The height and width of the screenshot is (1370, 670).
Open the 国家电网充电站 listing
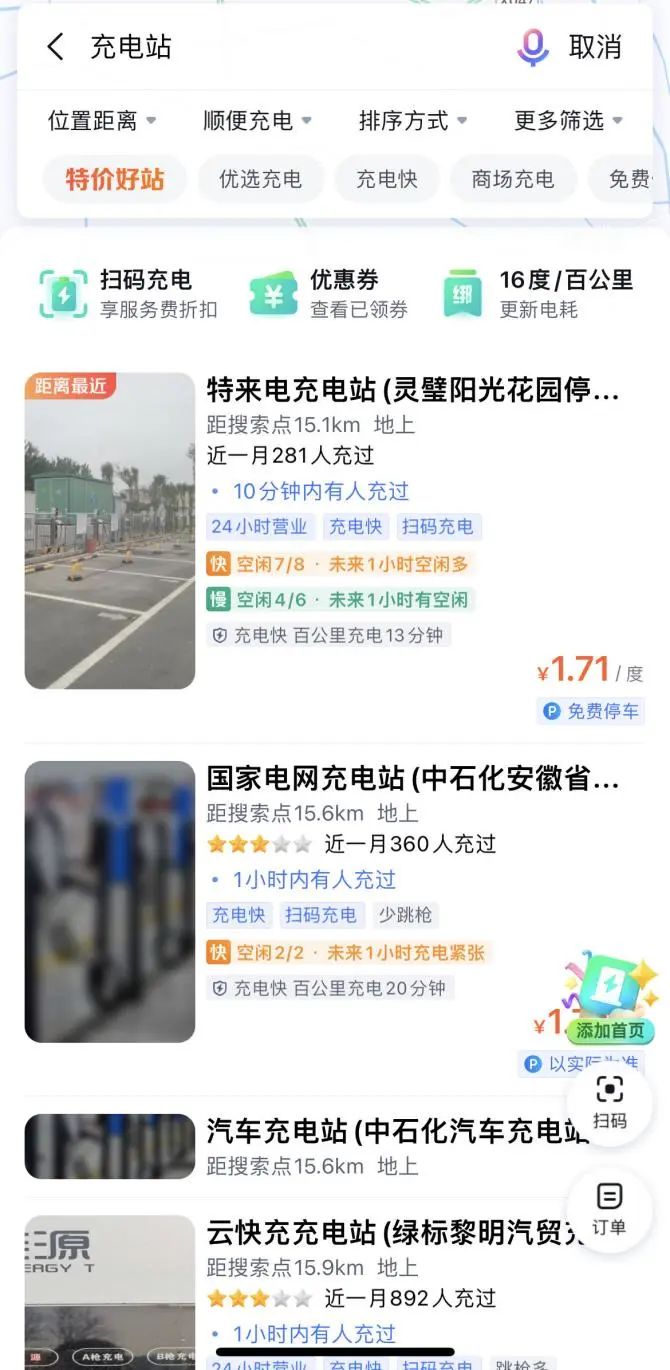(x=412, y=778)
